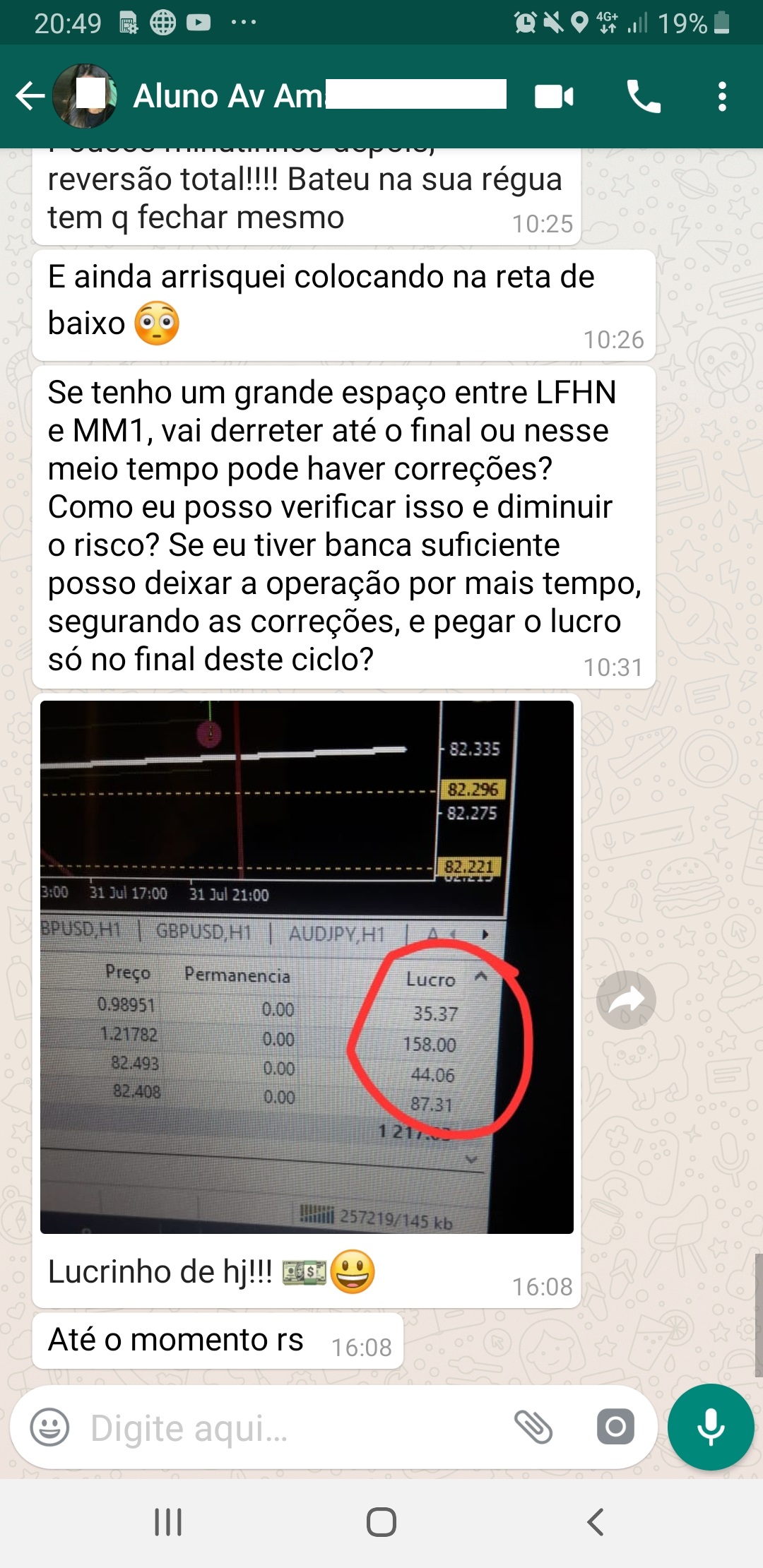Tap the system home button
The image size is (763, 1568).
click(x=381, y=1522)
